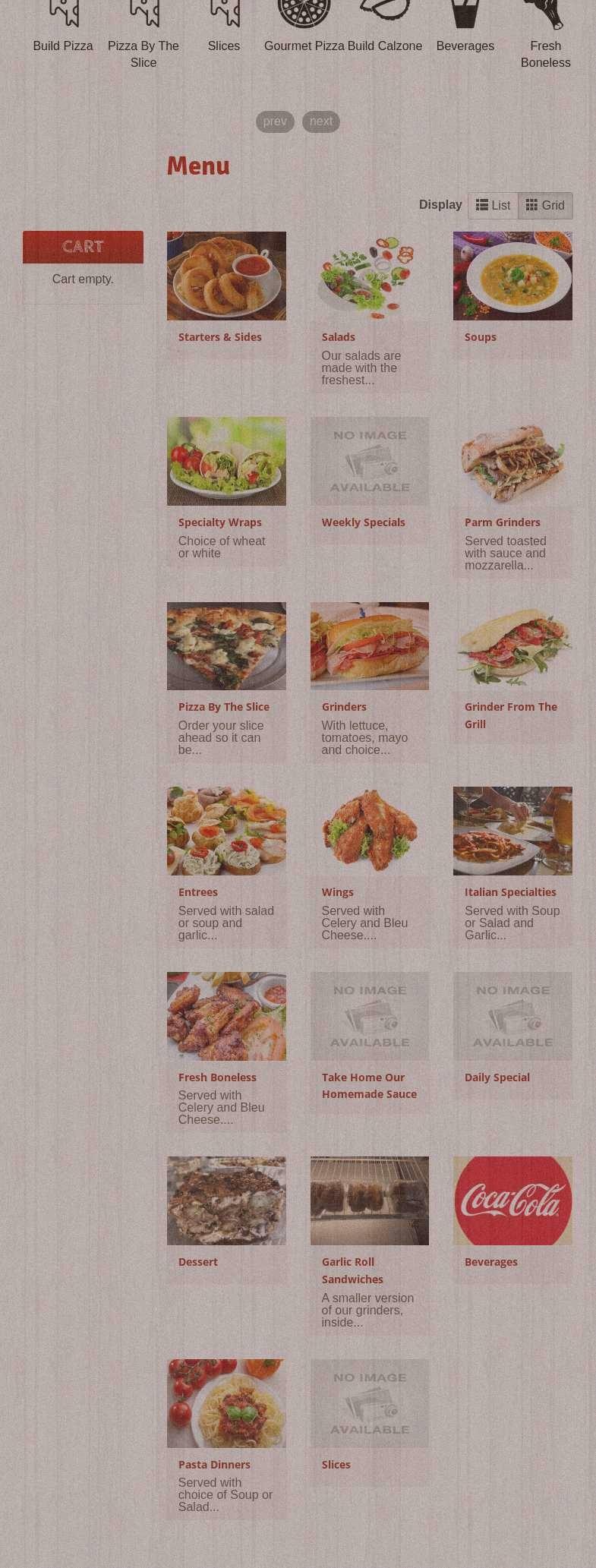The width and height of the screenshot is (596, 1568).
Task: Open the Coca-Cola Beverages tile
Action: tap(512, 1201)
